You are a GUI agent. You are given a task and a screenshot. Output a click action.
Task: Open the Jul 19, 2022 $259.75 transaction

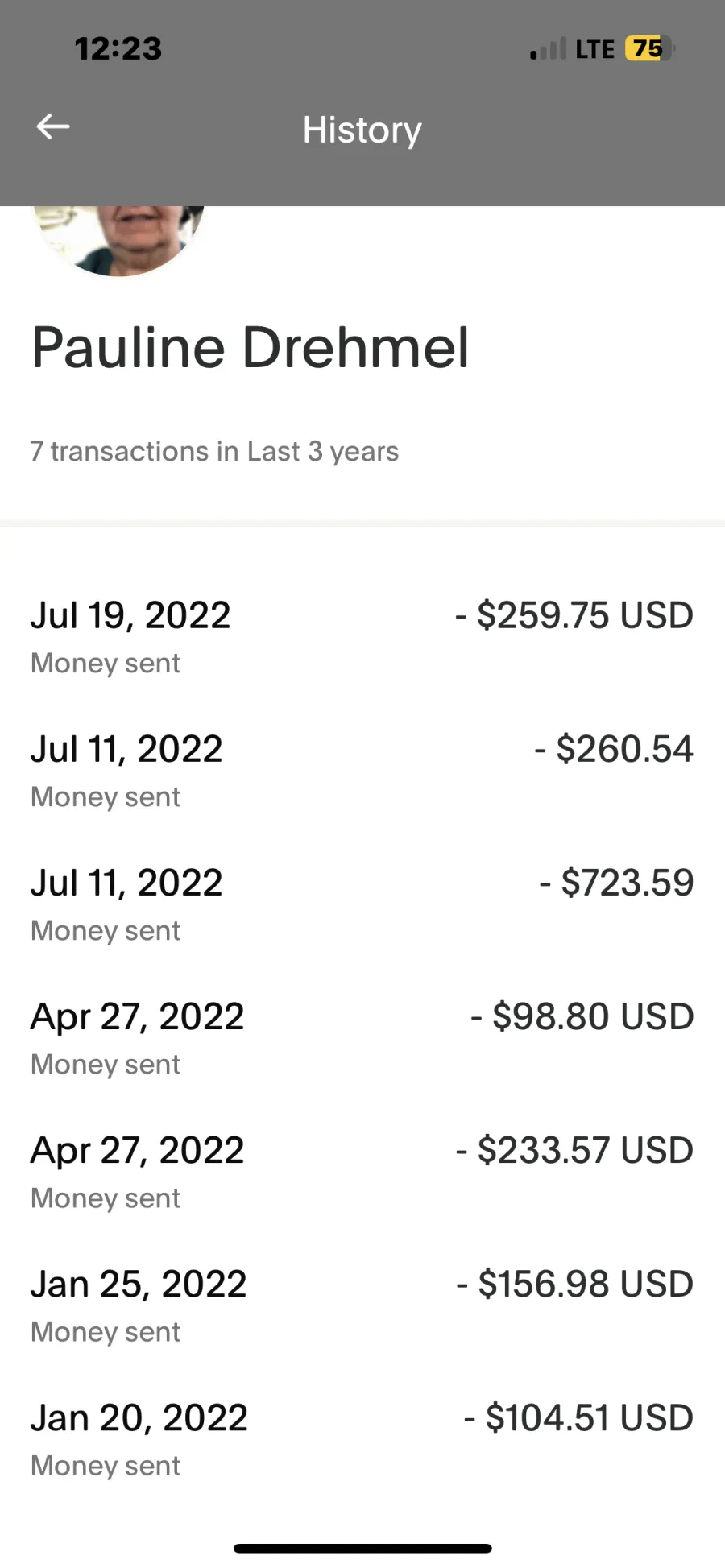tap(362, 636)
